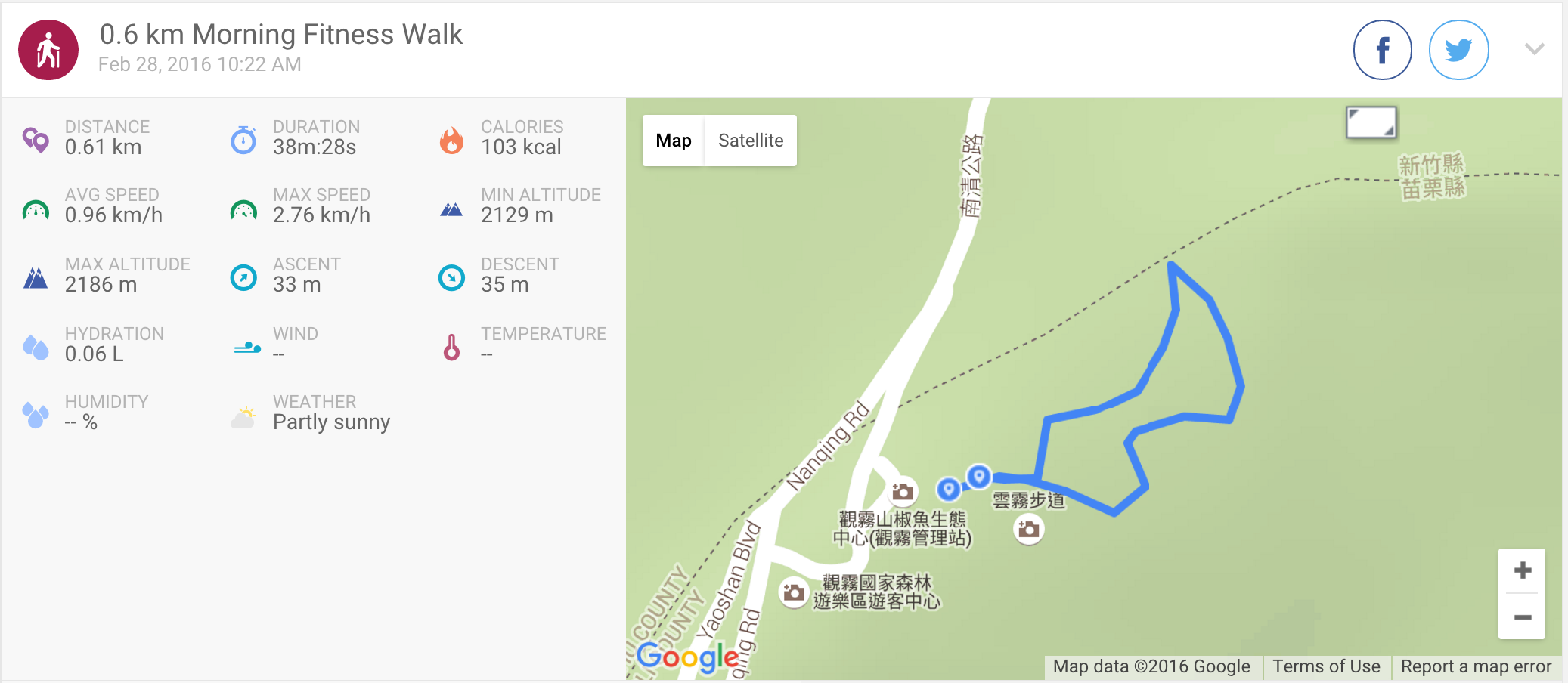Share the walk on Facebook
This screenshot has height=683, width=1568.
point(1382,50)
